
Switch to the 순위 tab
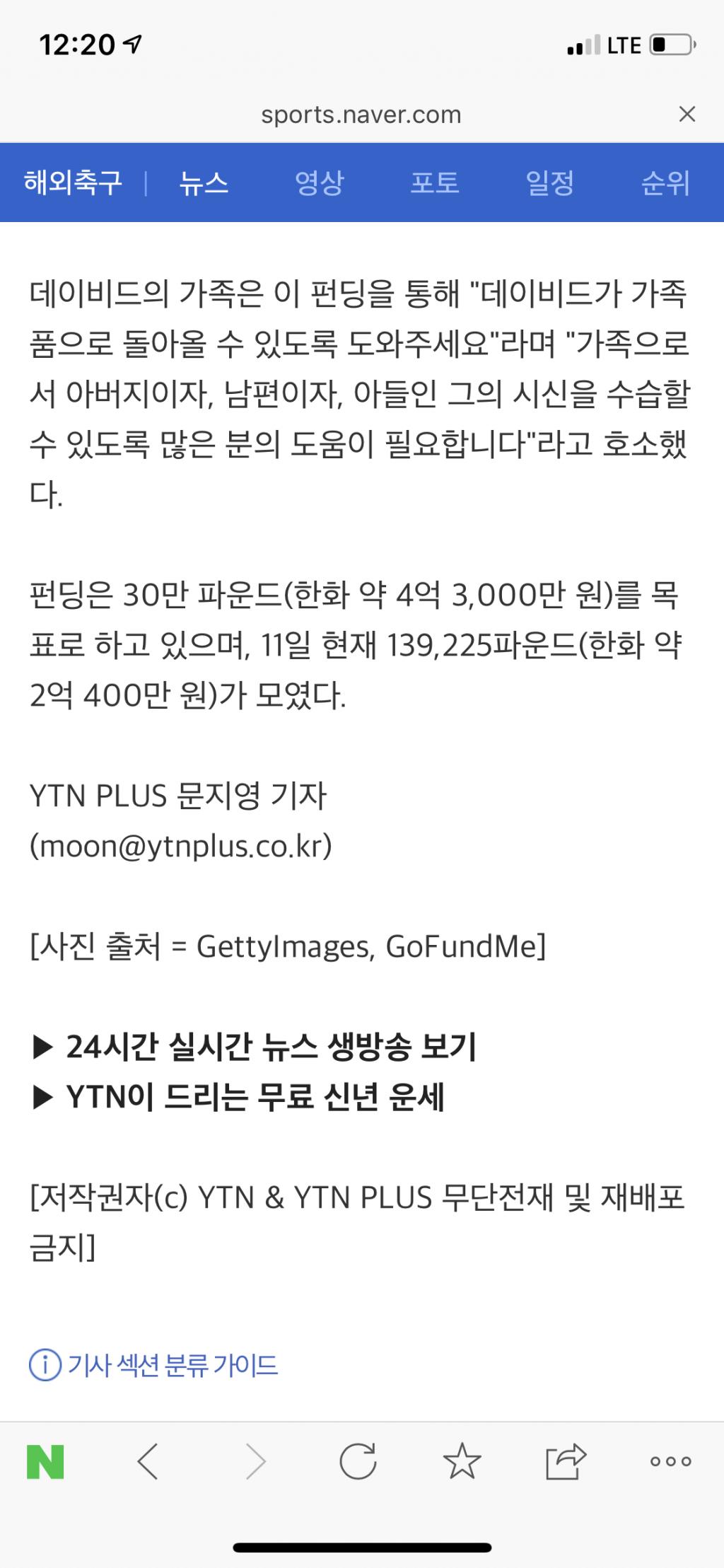pos(665,183)
